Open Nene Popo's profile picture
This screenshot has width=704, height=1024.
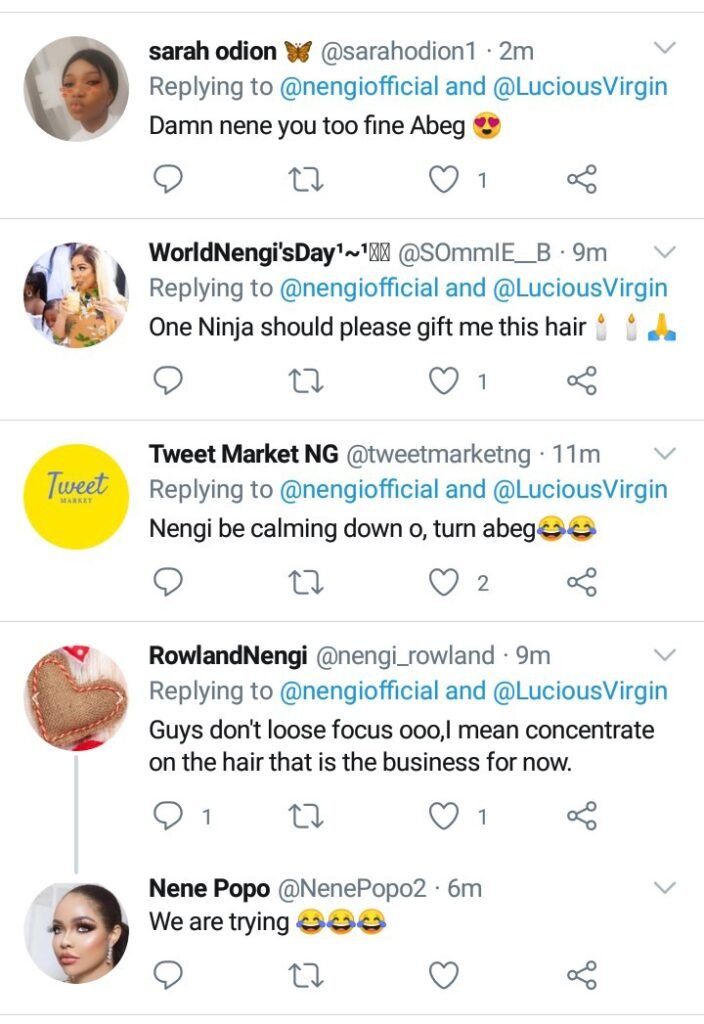(76, 932)
